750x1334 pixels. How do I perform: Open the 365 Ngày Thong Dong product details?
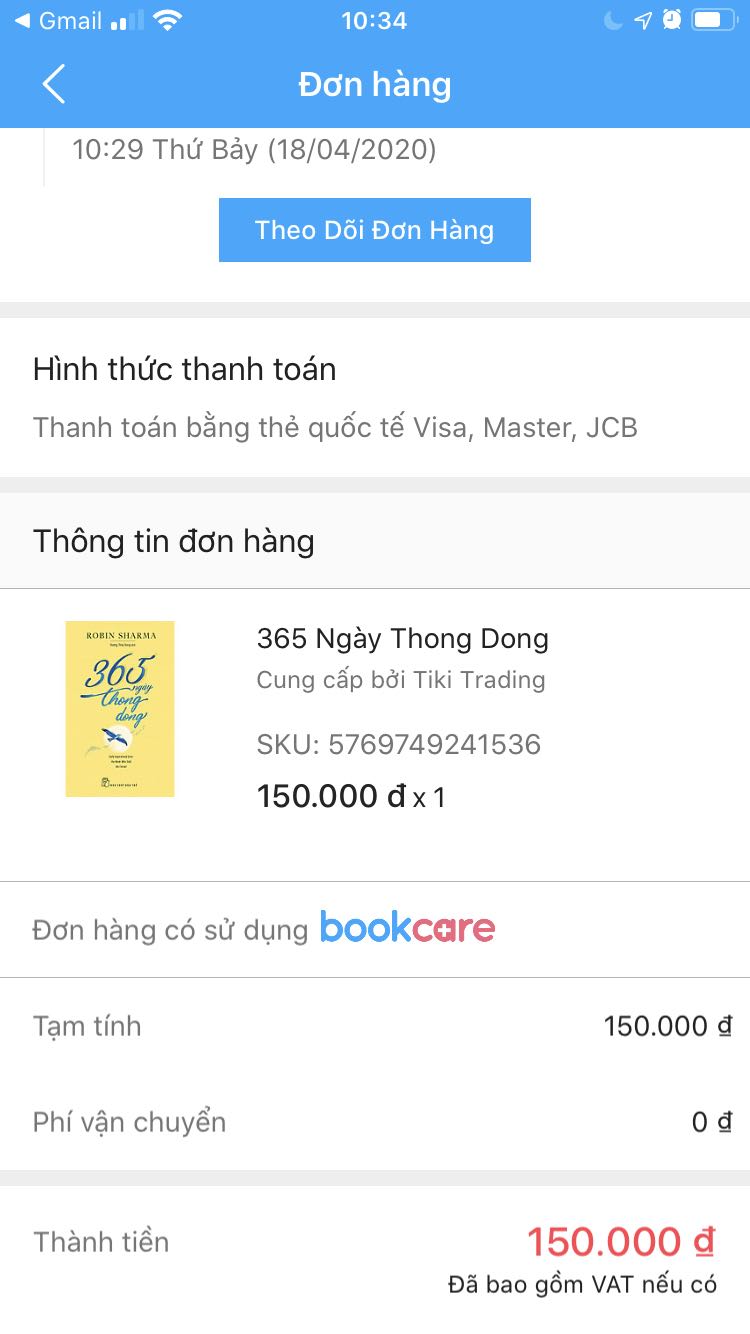(x=402, y=638)
